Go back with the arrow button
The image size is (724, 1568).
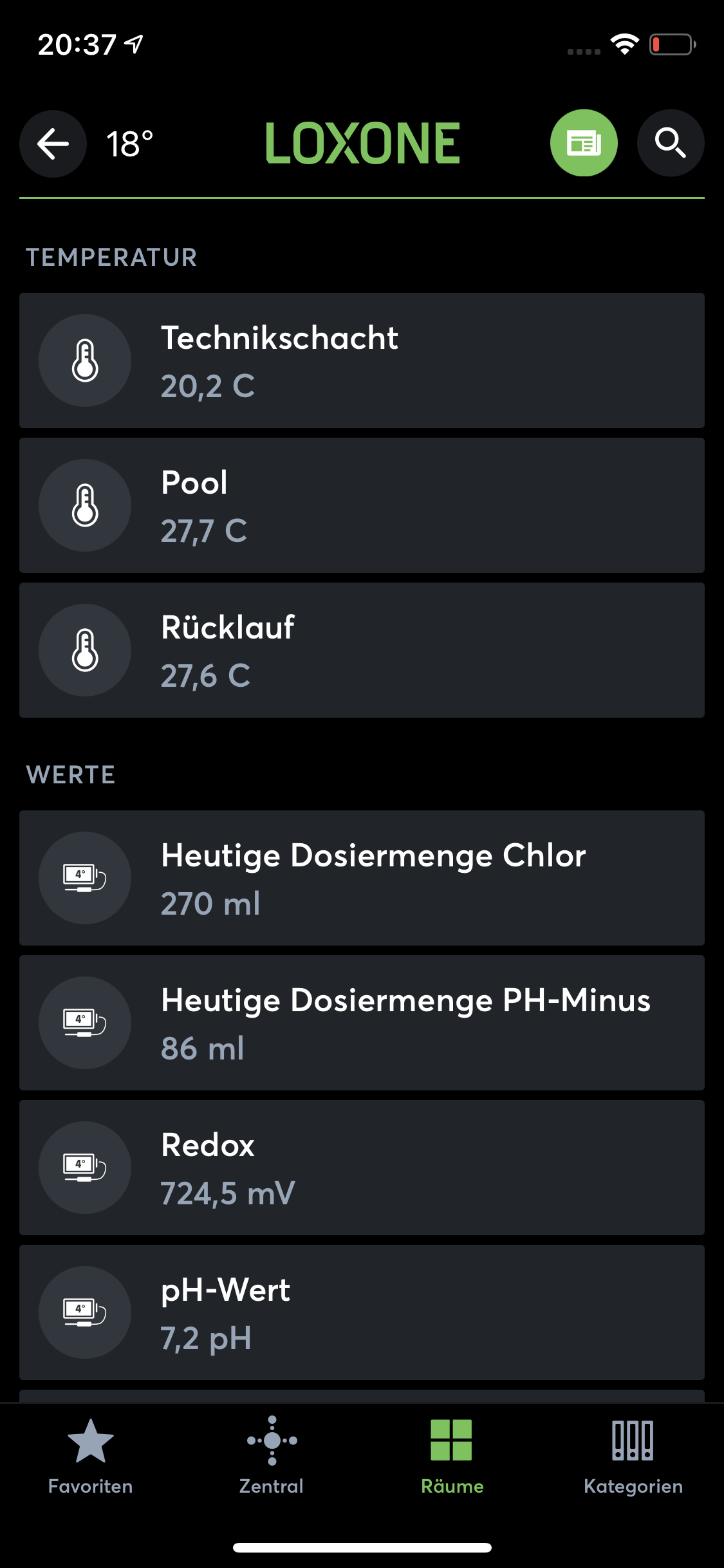(53, 144)
